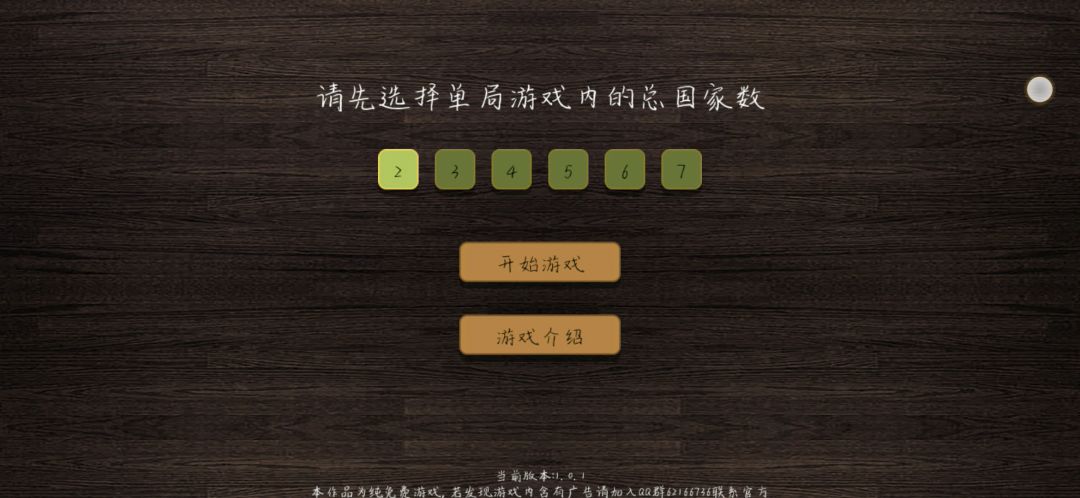
Task: Open the 游戏介绍 game introduction
Action: [x=540, y=335]
